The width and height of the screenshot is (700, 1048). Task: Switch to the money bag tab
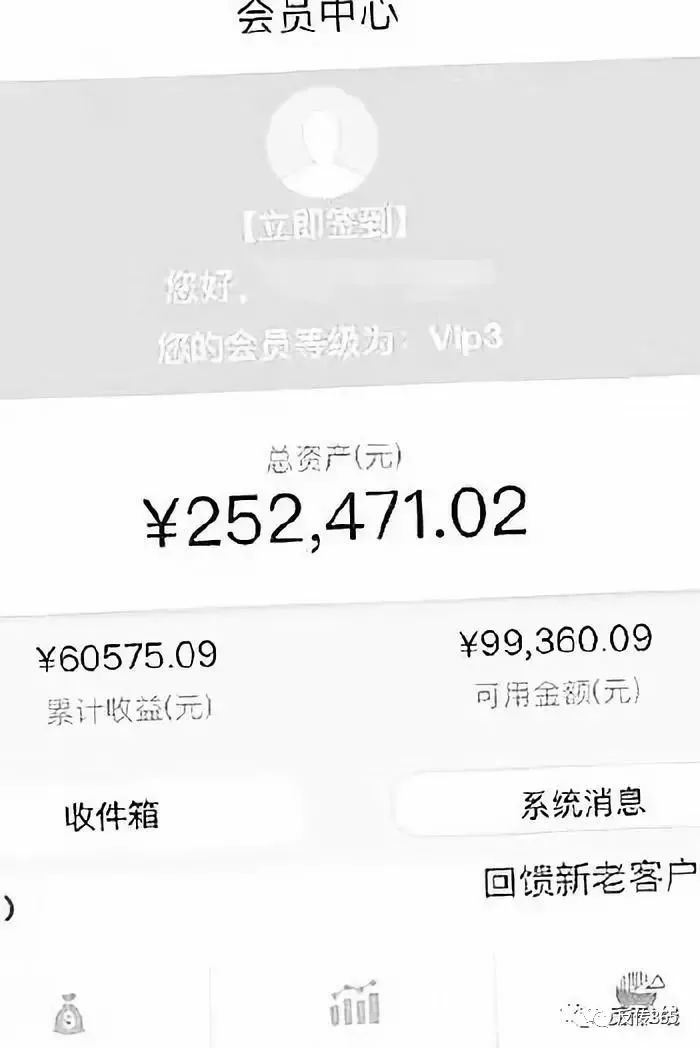(69, 1014)
